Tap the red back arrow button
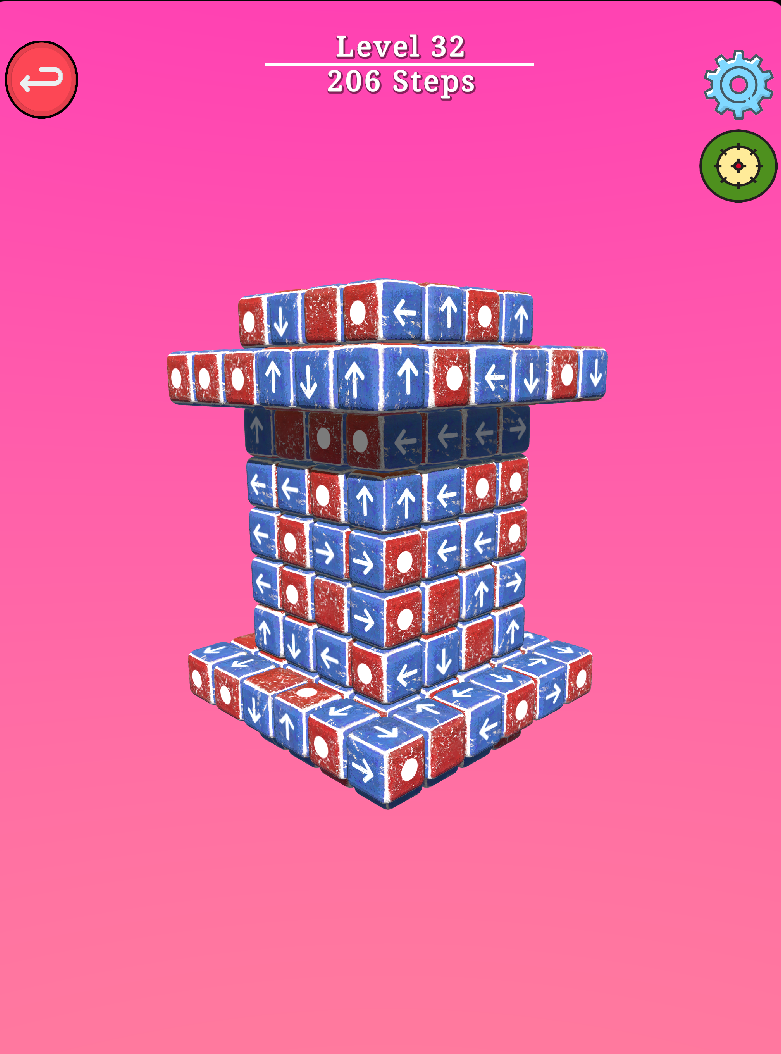This screenshot has height=1054, width=781. (42, 80)
